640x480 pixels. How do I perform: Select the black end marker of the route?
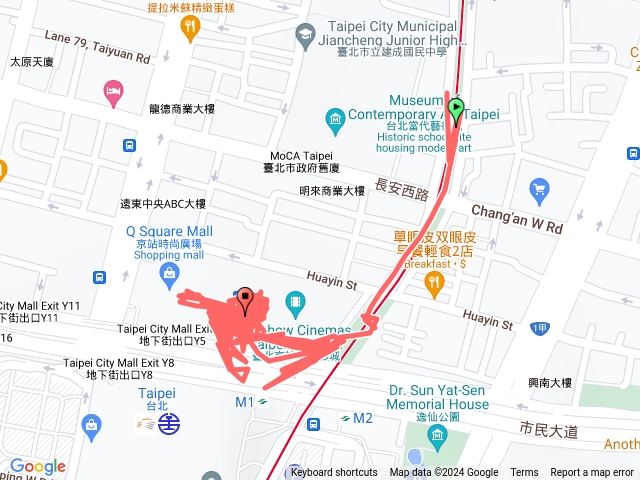pos(246,298)
